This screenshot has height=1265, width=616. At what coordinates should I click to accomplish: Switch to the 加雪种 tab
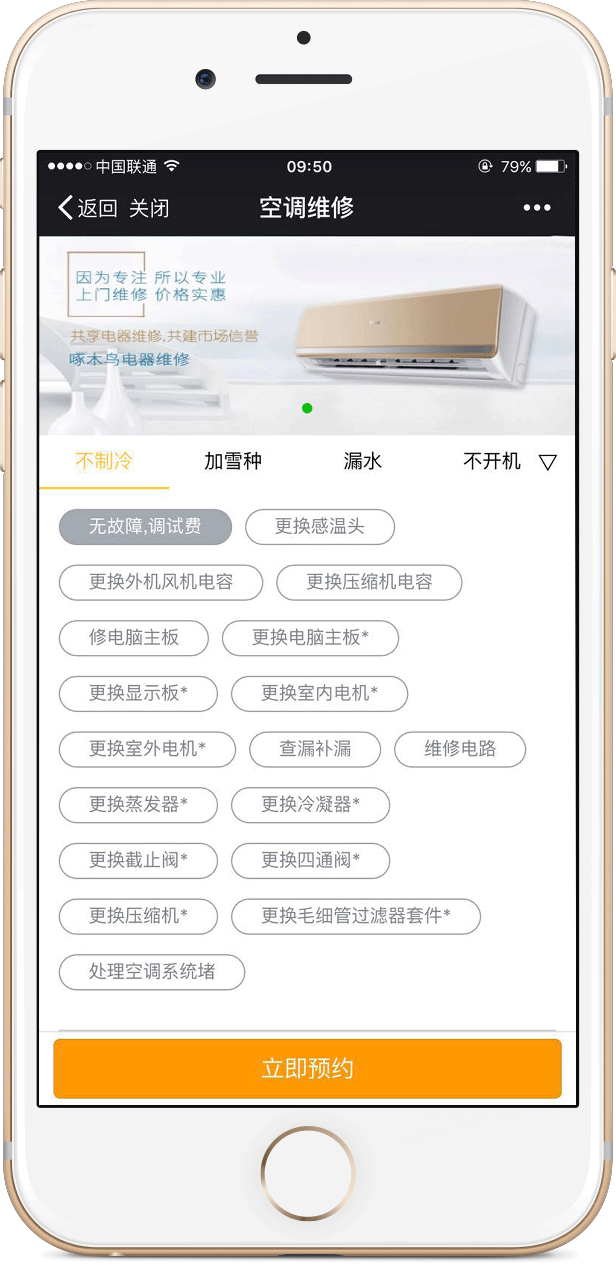(233, 461)
